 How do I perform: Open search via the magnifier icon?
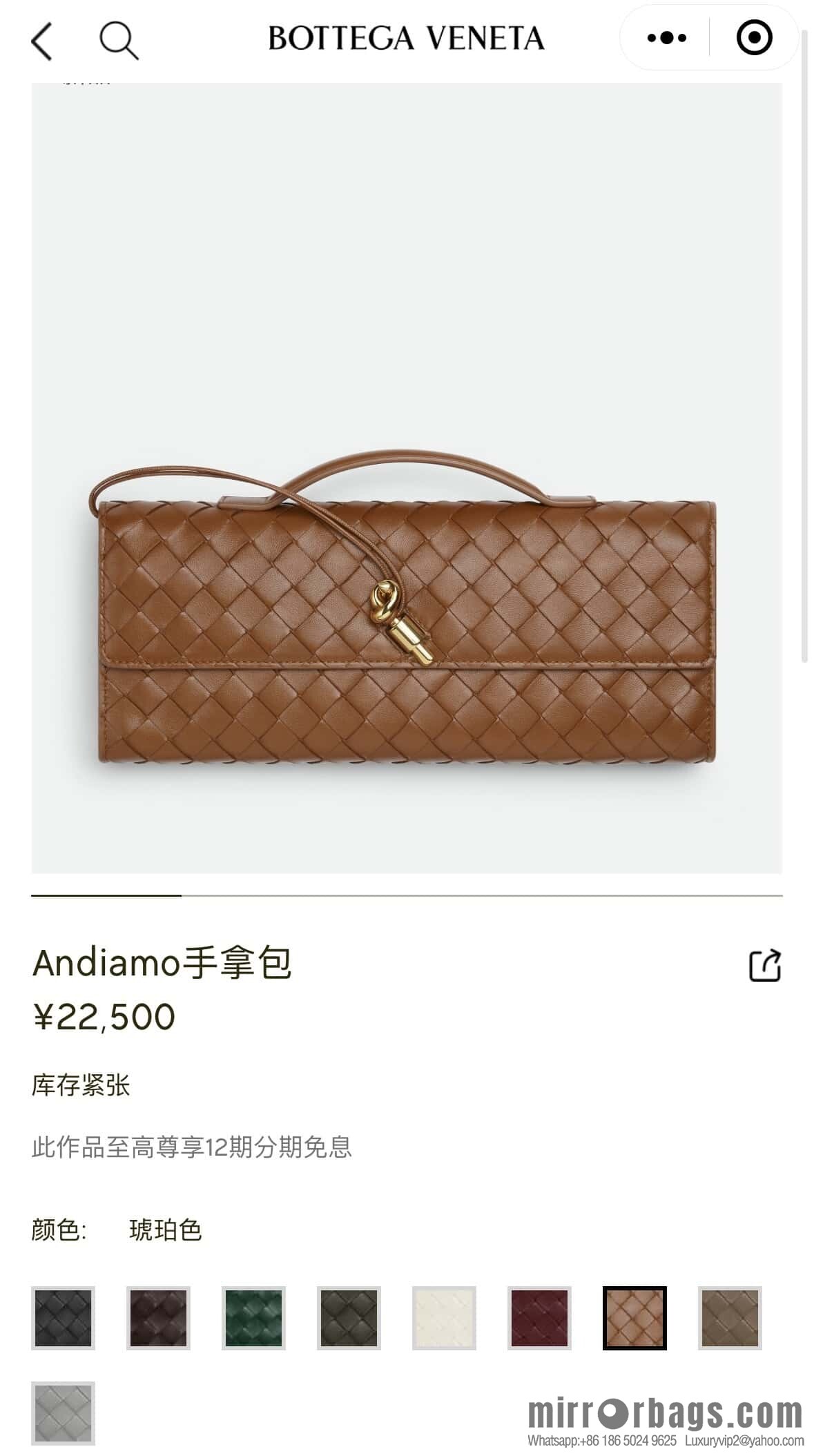click(x=119, y=39)
